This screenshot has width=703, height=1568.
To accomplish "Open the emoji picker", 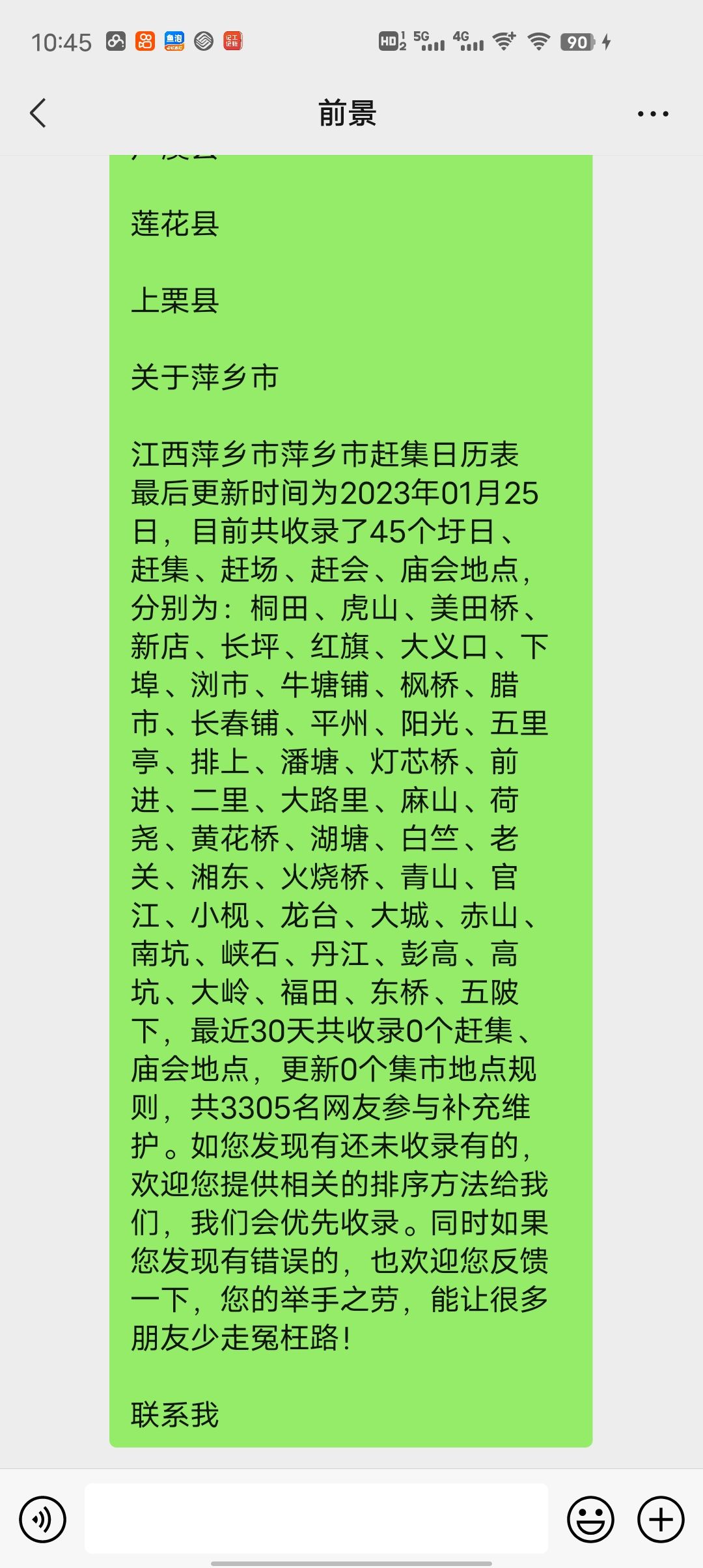I will [590, 1519].
